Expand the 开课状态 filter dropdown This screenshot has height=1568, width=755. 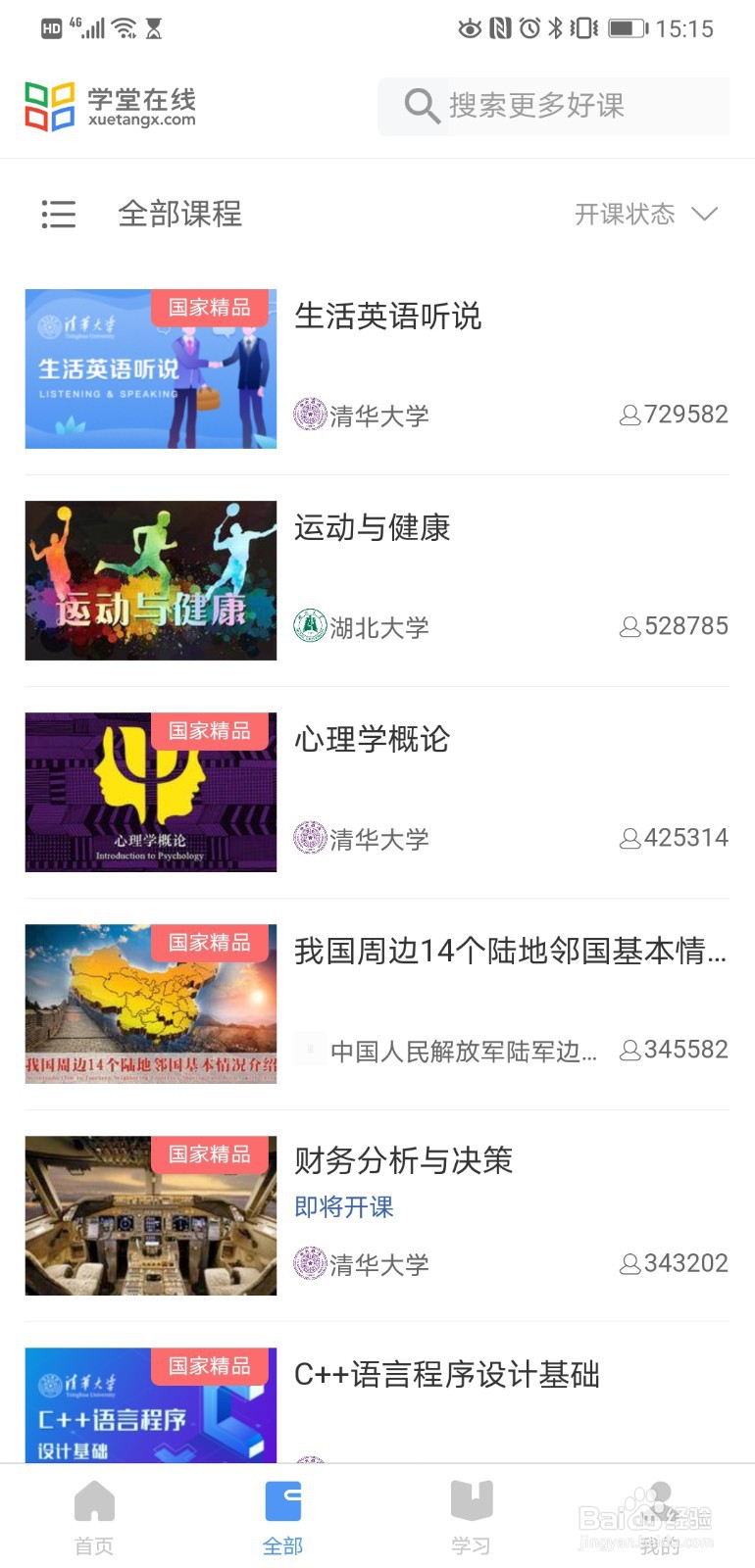[x=646, y=214]
